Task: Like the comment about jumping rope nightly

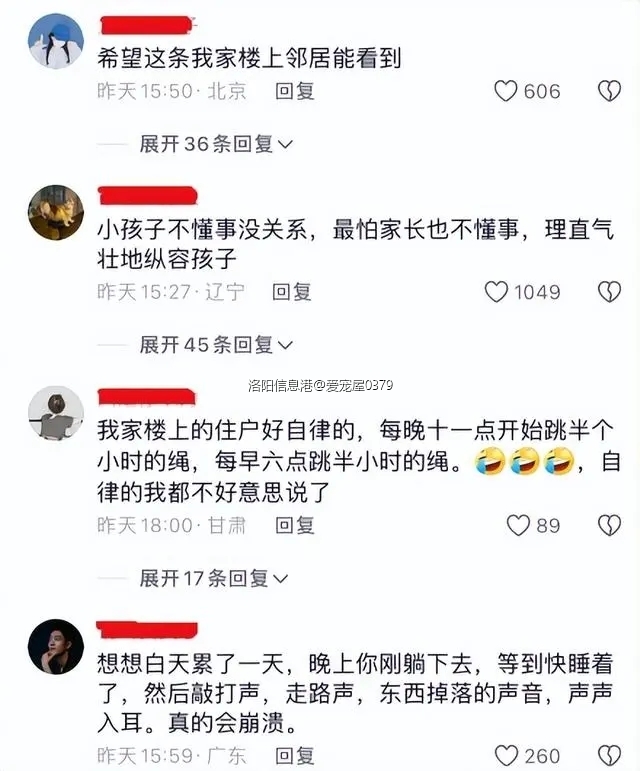Action: pos(517,525)
